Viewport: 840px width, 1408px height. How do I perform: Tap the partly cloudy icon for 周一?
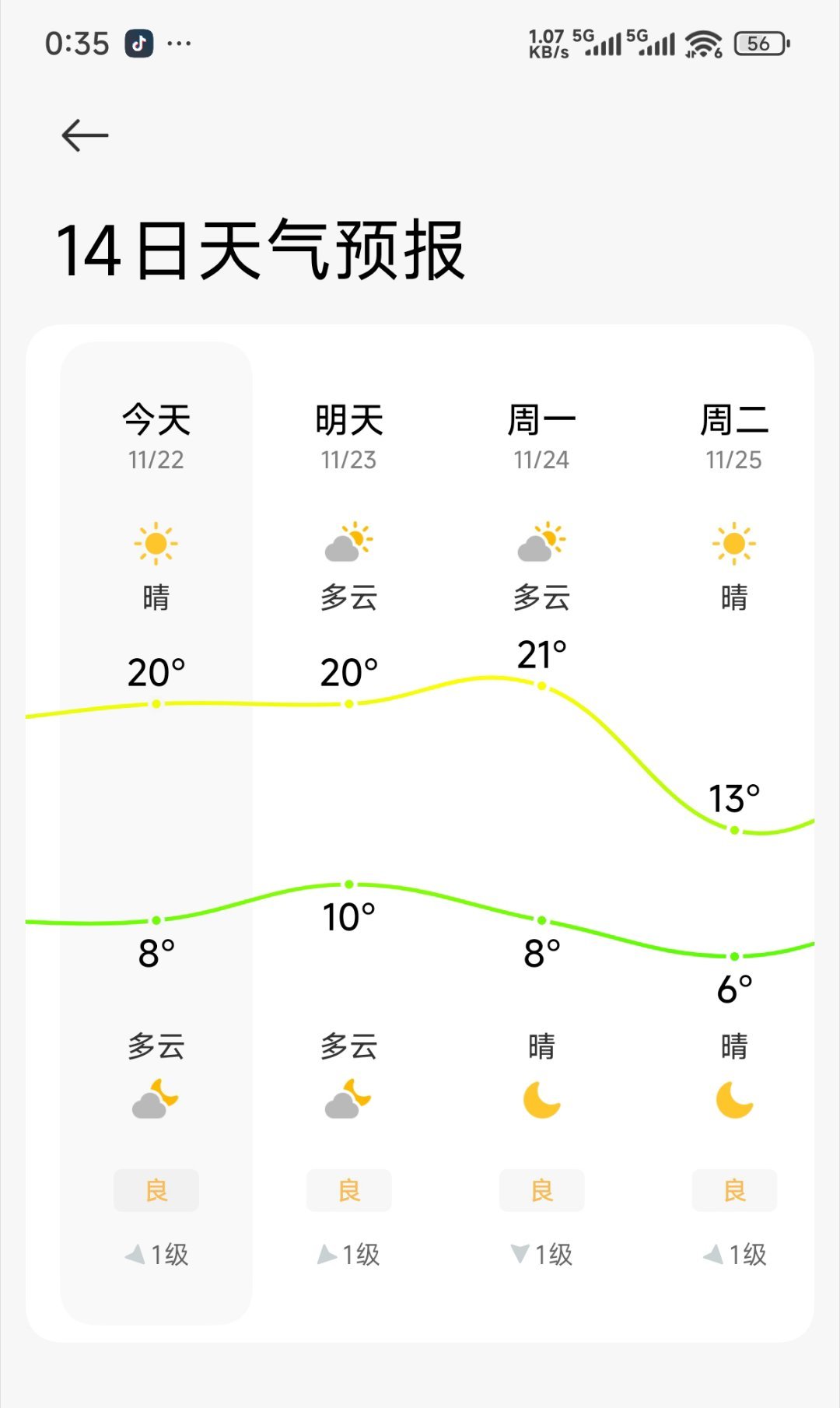[541, 545]
